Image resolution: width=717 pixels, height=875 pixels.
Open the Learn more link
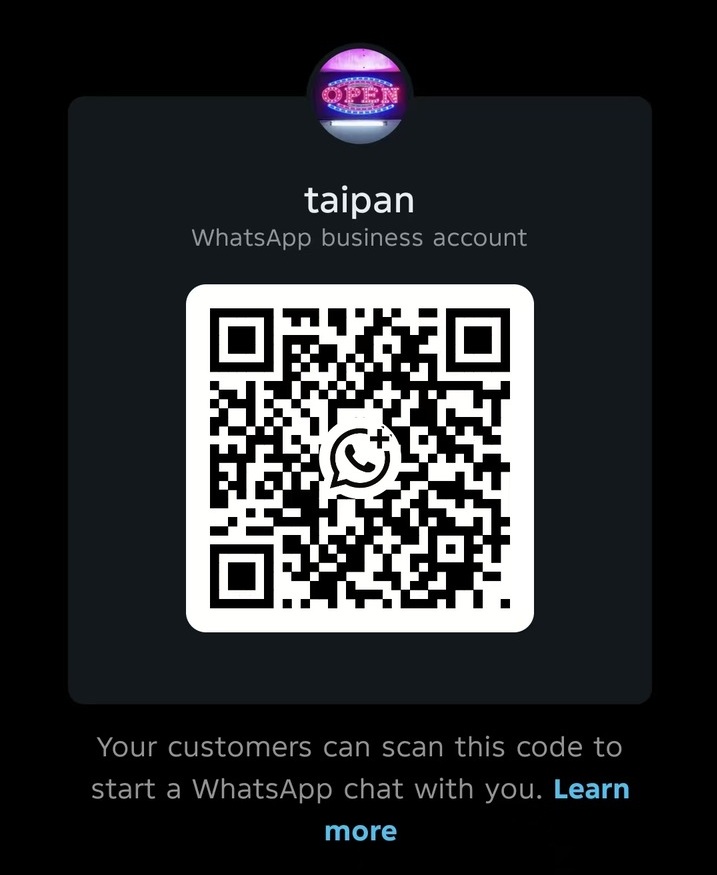pos(591,789)
